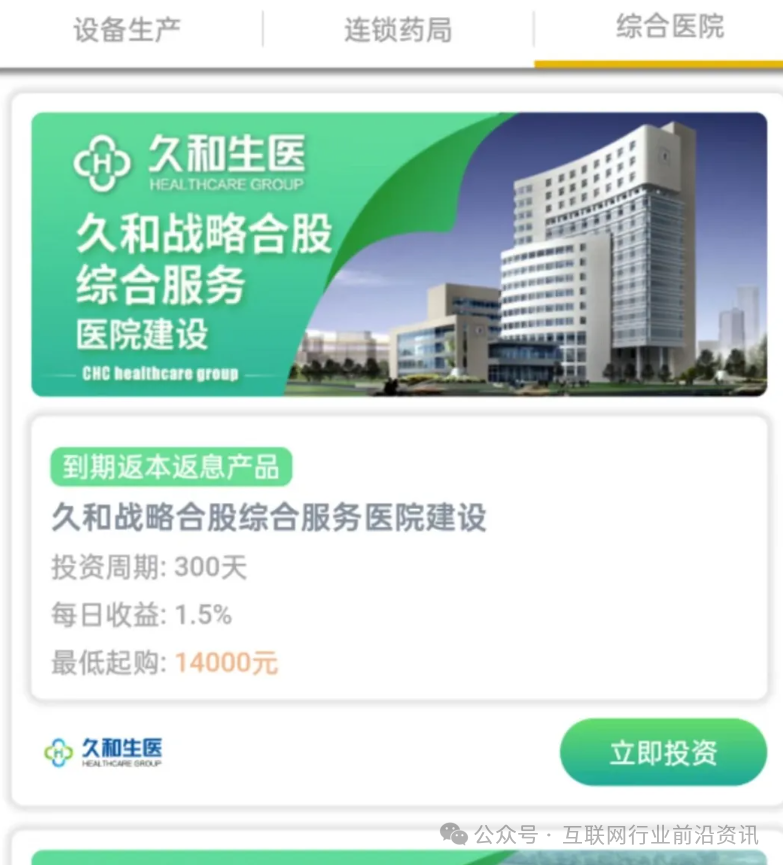Select the 综合医院 tab
The image size is (783, 865).
(669, 27)
